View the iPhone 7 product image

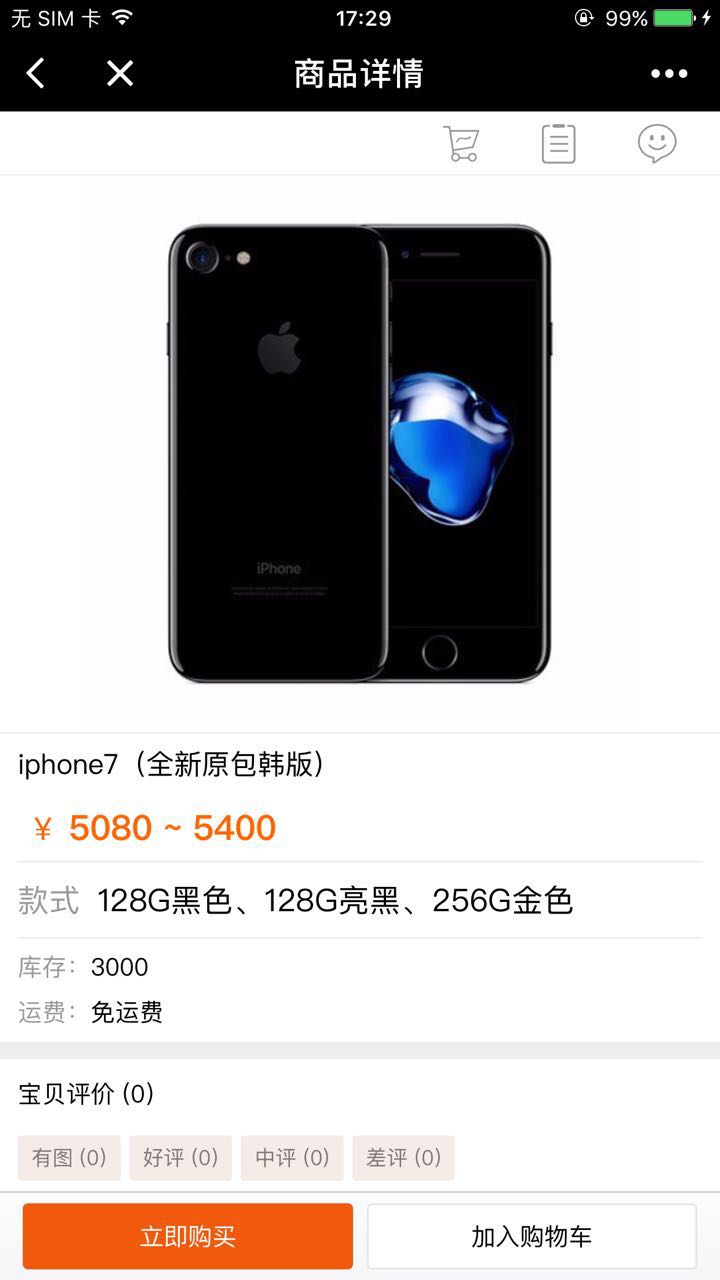(359, 454)
